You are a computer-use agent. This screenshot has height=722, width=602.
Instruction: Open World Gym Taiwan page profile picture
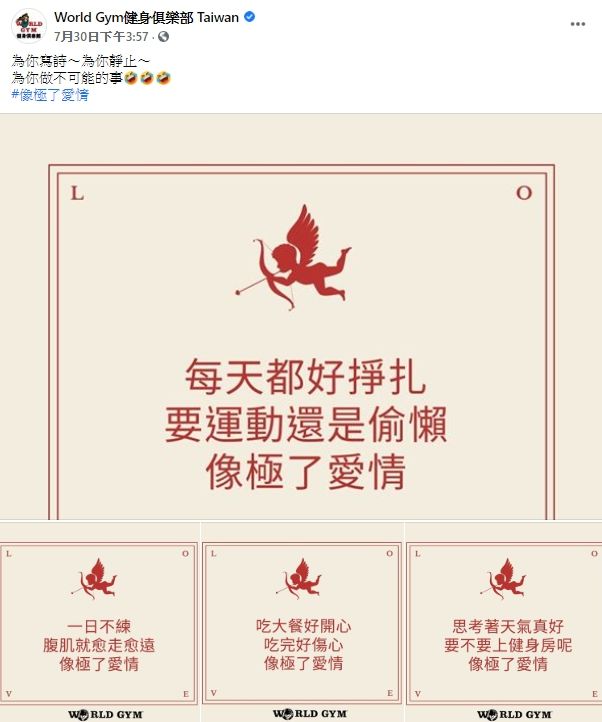pyautogui.click(x=29, y=26)
